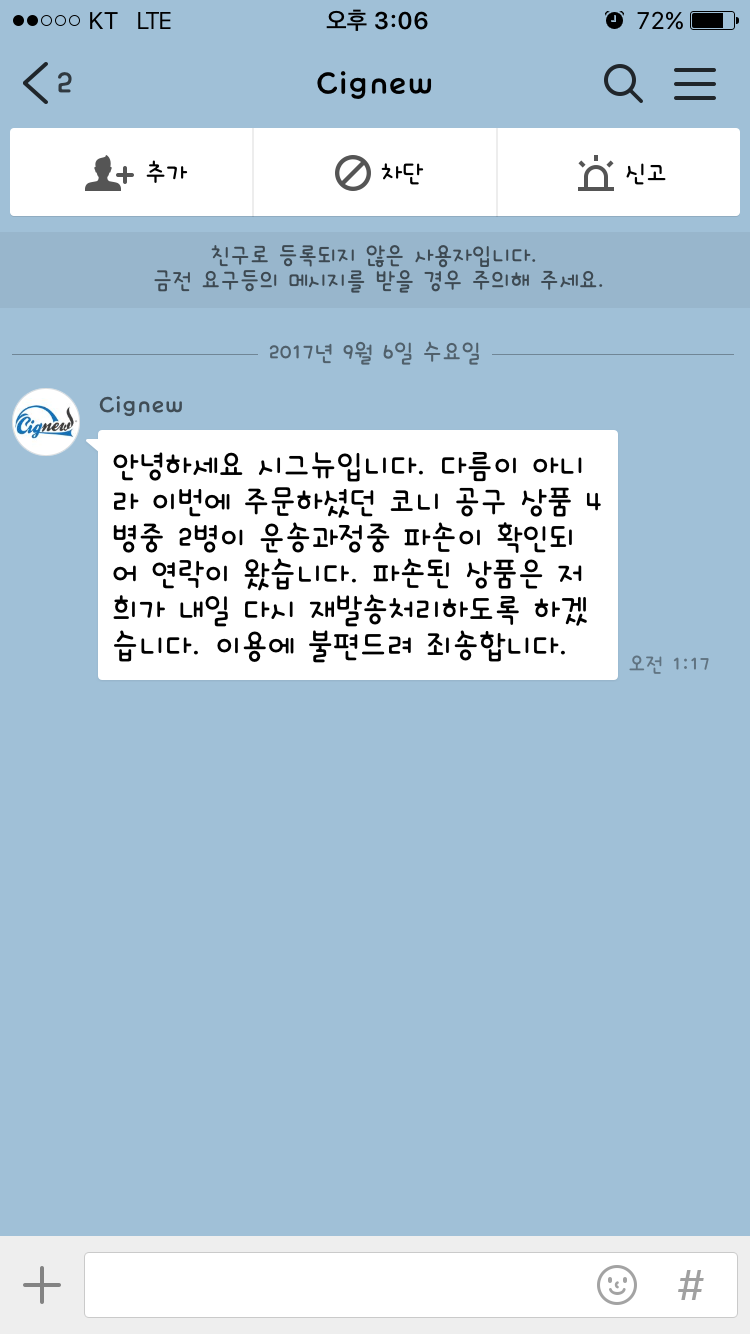Focus the message input field
750x1334 pixels.
pyautogui.click(x=330, y=1285)
